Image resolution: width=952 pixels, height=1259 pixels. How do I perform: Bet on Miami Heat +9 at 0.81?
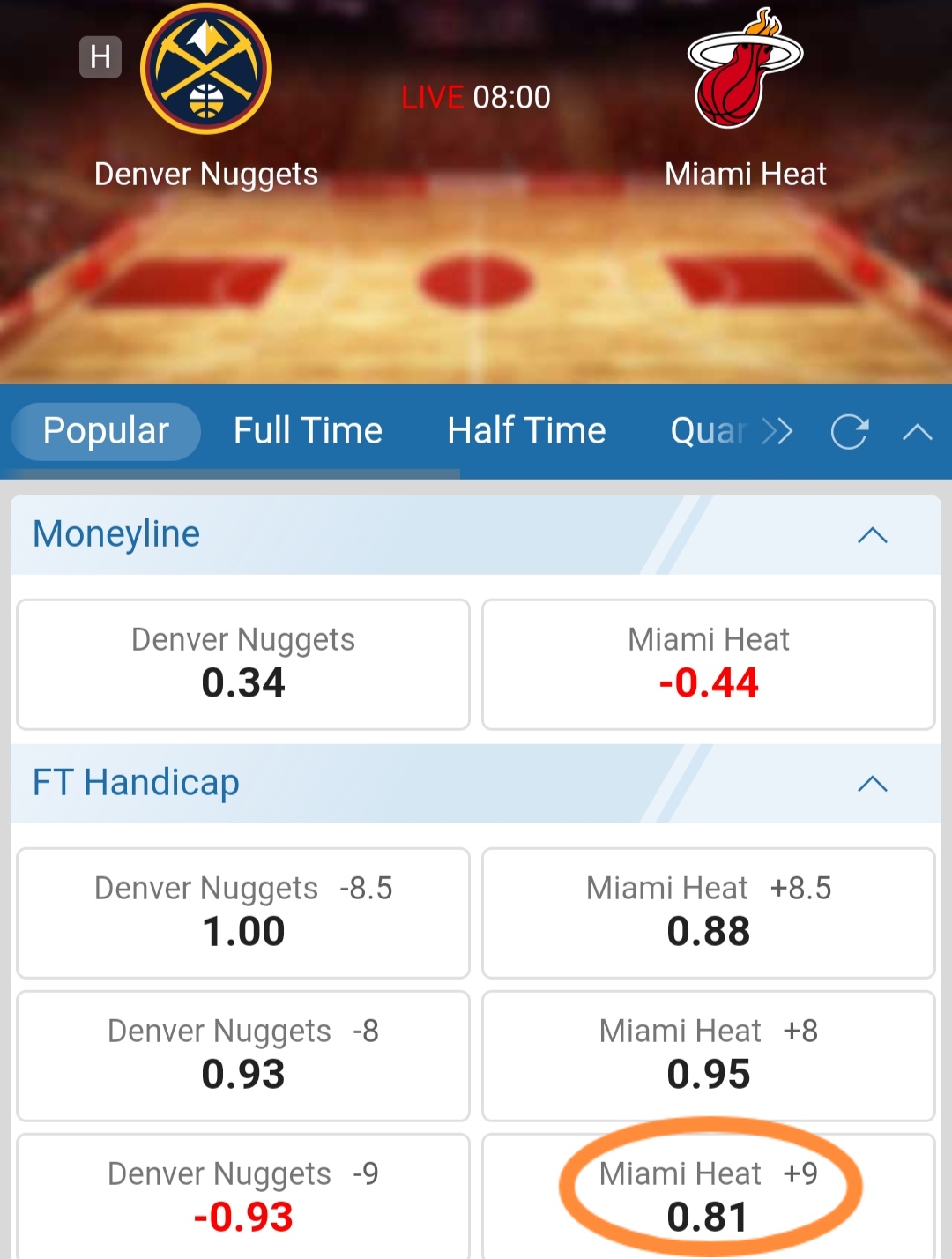point(709,1197)
